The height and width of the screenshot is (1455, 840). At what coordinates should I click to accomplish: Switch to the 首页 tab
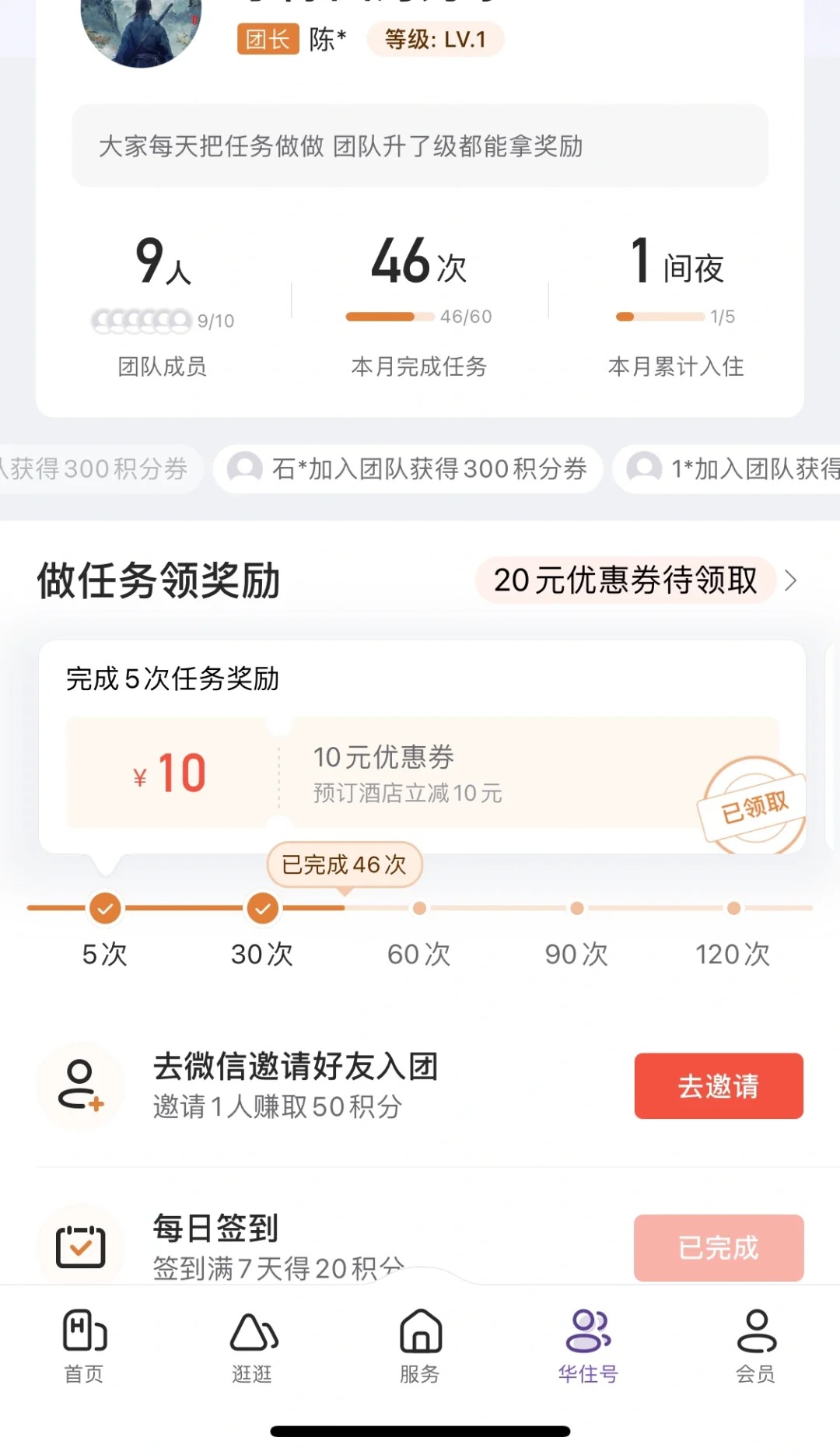84,1346
